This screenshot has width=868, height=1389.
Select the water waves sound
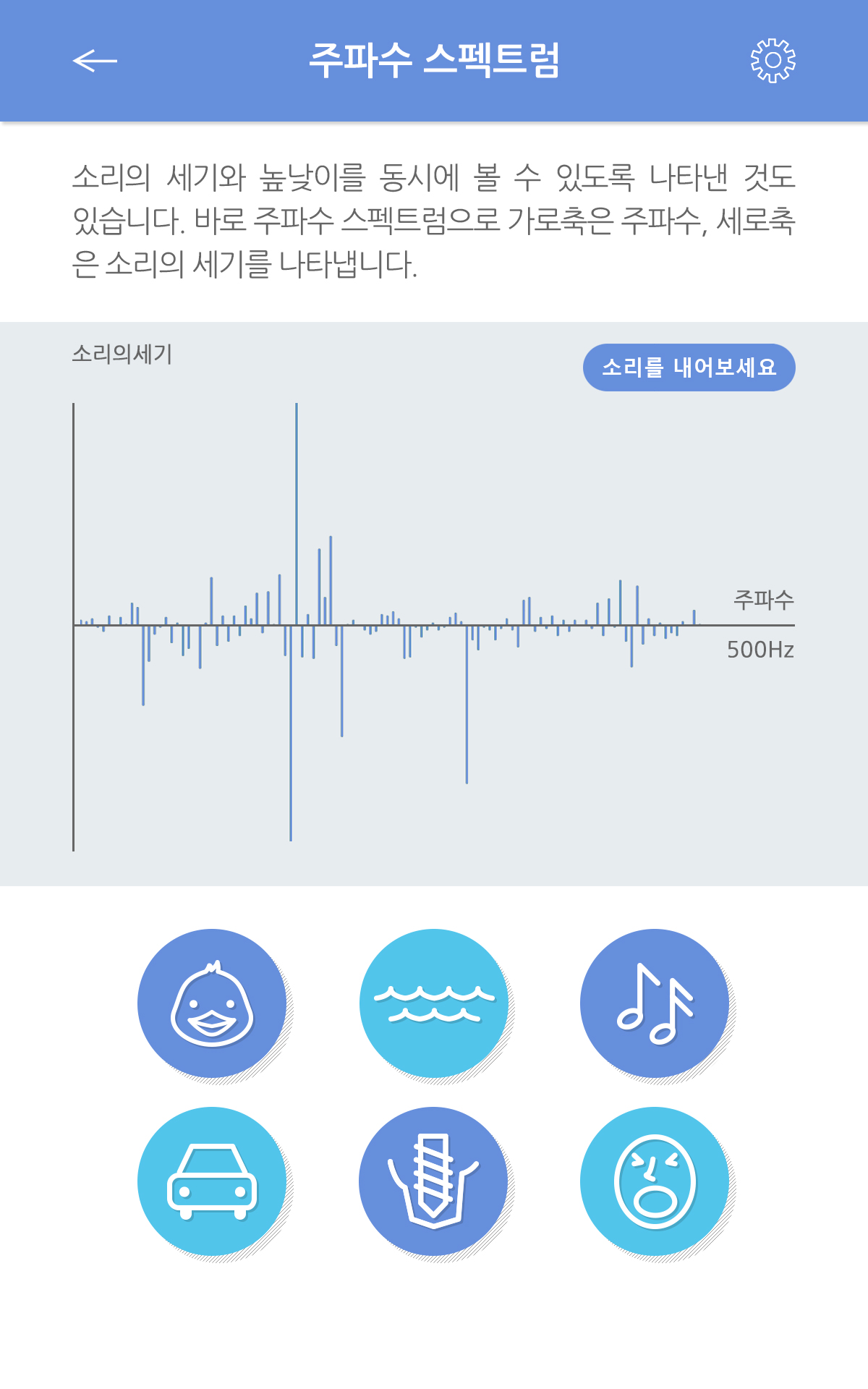tap(434, 1003)
